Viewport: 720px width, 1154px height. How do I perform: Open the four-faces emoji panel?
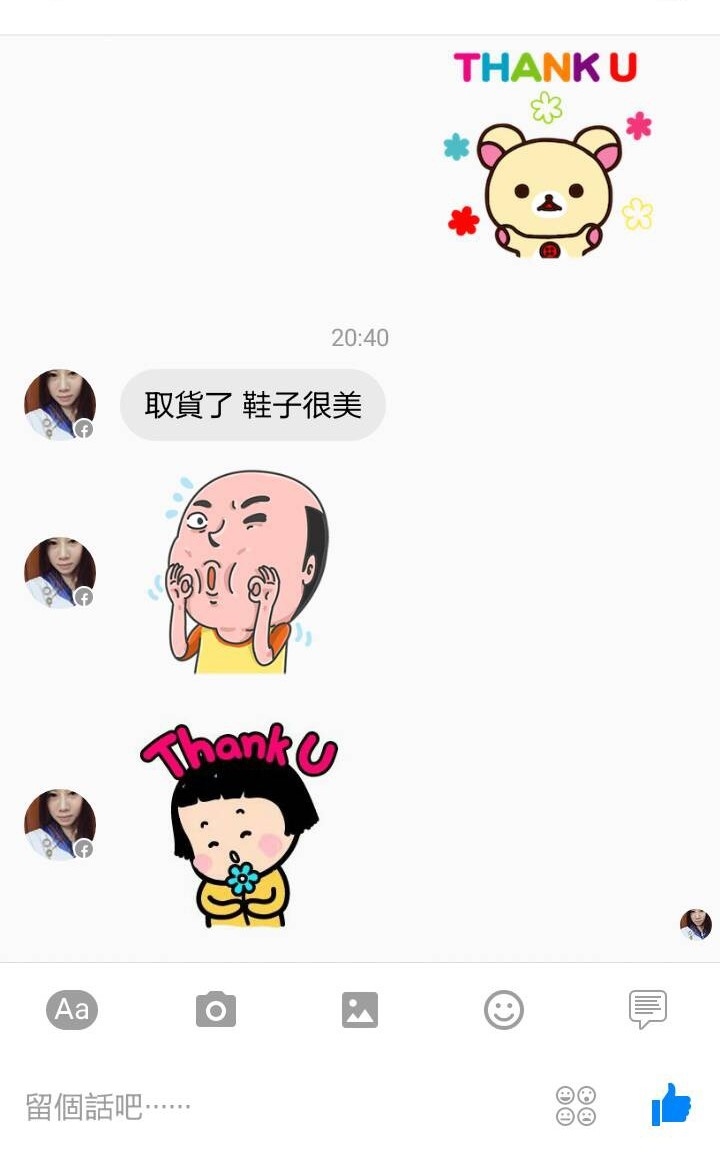[x=576, y=1106]
